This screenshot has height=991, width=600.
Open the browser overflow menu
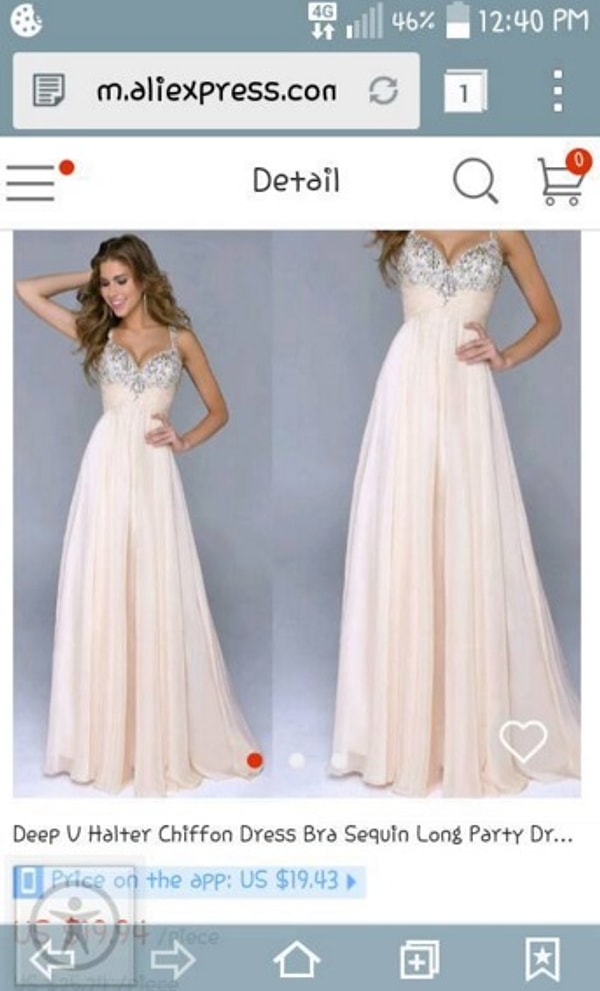559,92
